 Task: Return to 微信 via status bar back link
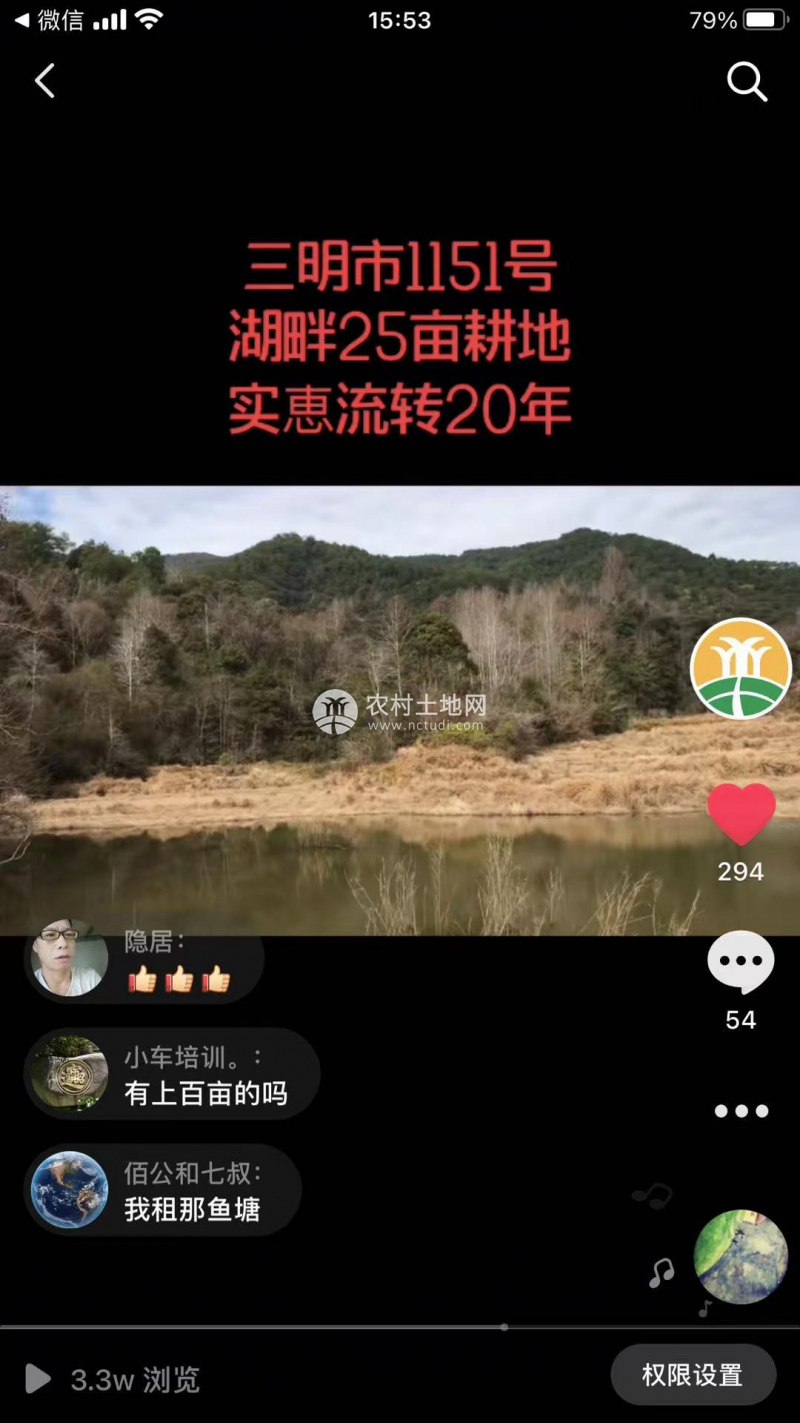coord(48,20)
